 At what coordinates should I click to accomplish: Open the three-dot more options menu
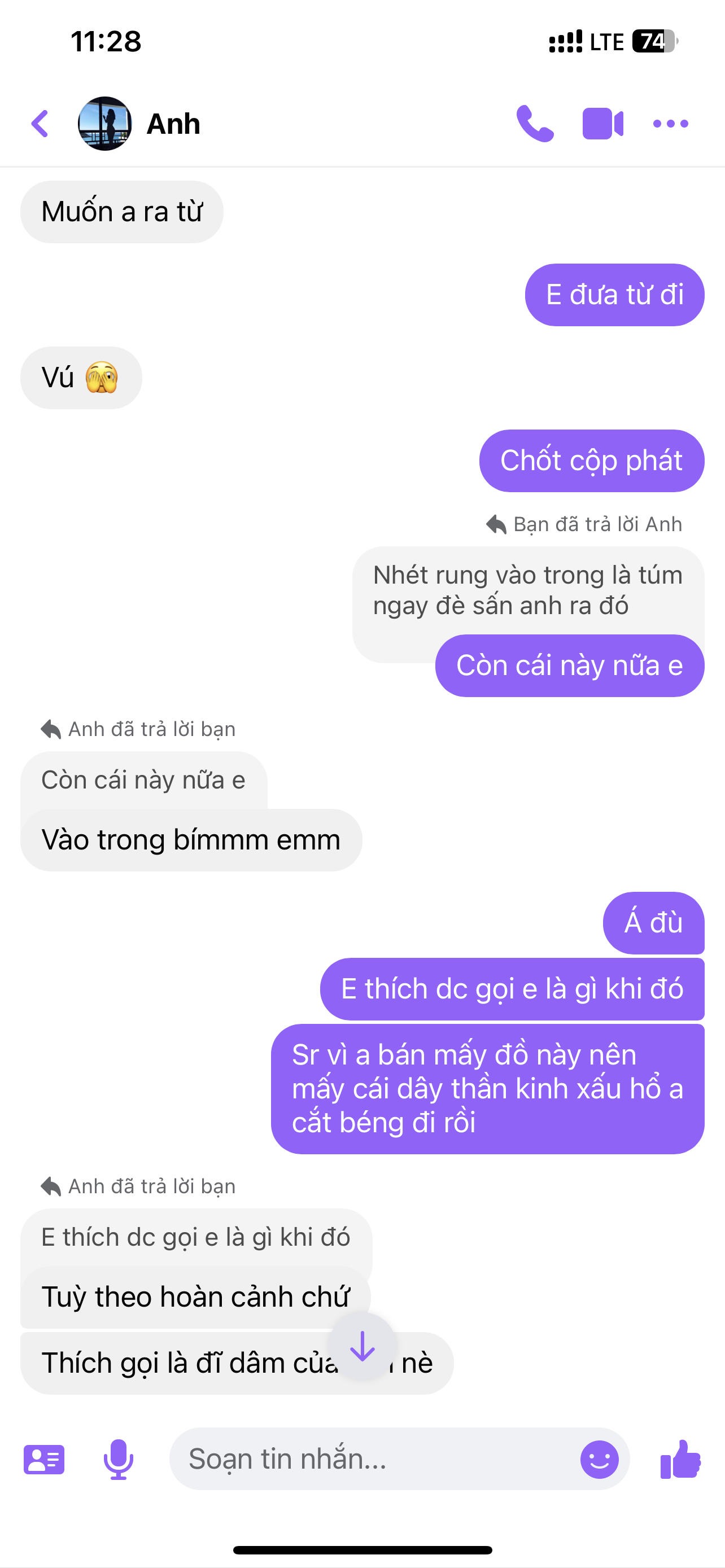coord(670,124)
